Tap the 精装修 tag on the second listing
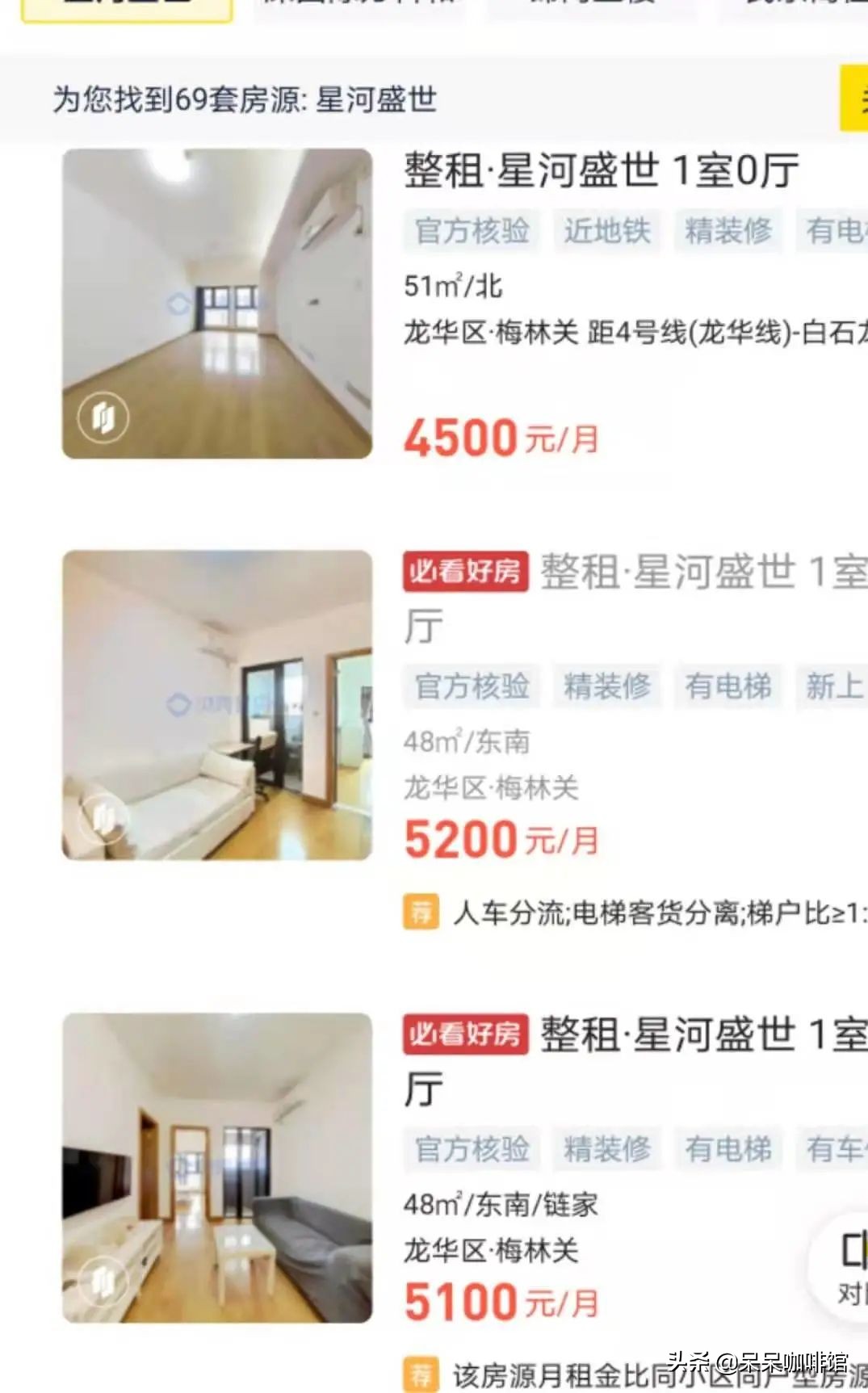The width and height of the screenshot is (868, 1393). point(608,686)
